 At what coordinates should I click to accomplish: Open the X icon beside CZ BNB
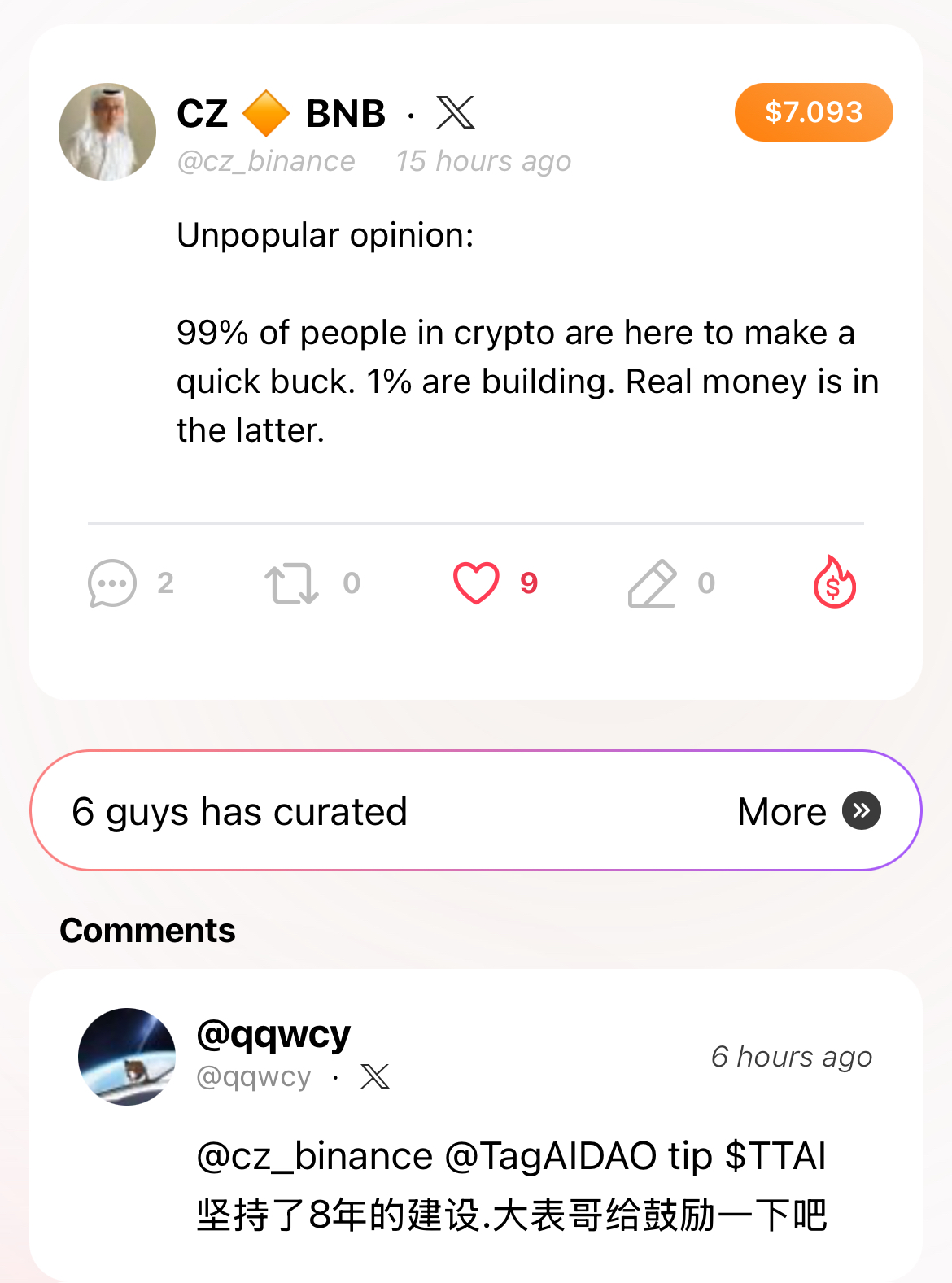(456, 113)
